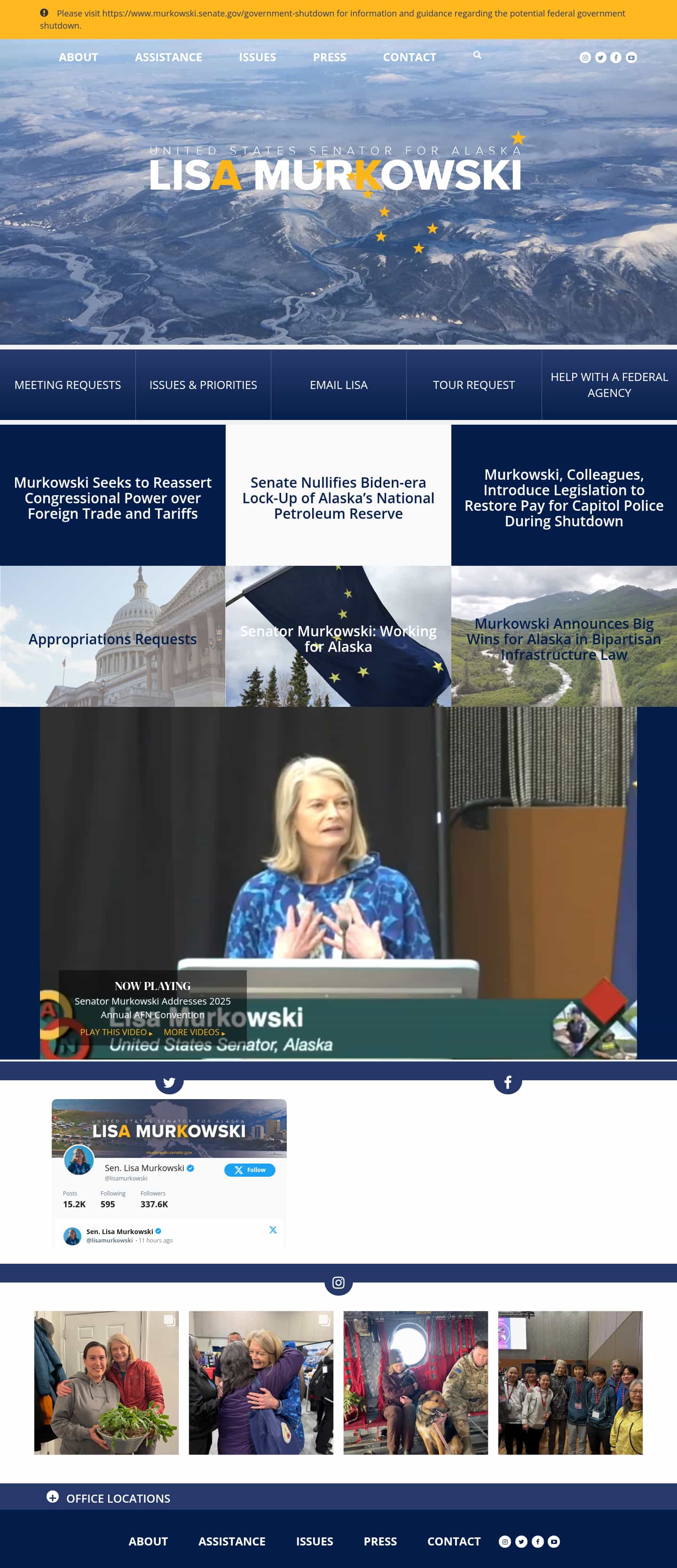This screenshot has height=1568, width=677.
Task: Go to Issues & Priorities
Action: point(203,385)
